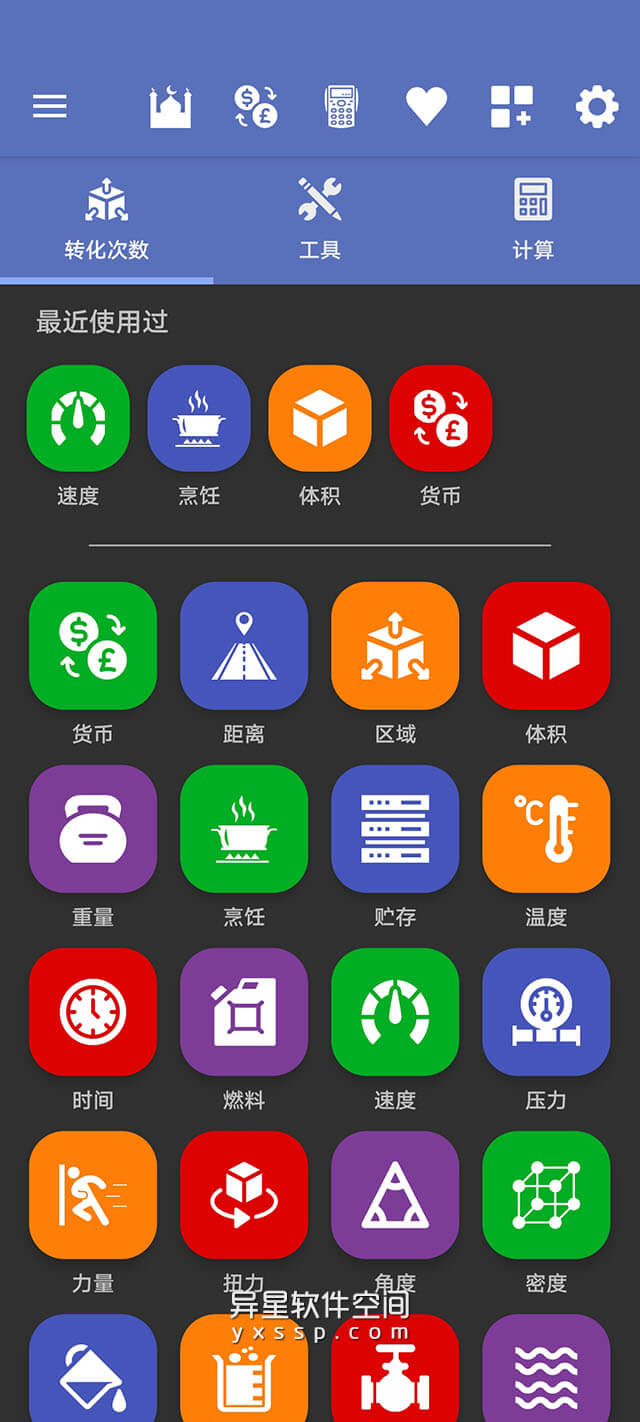Open the hamburger drawer menu
The image size is (640, 1422).
coord(50,106)
